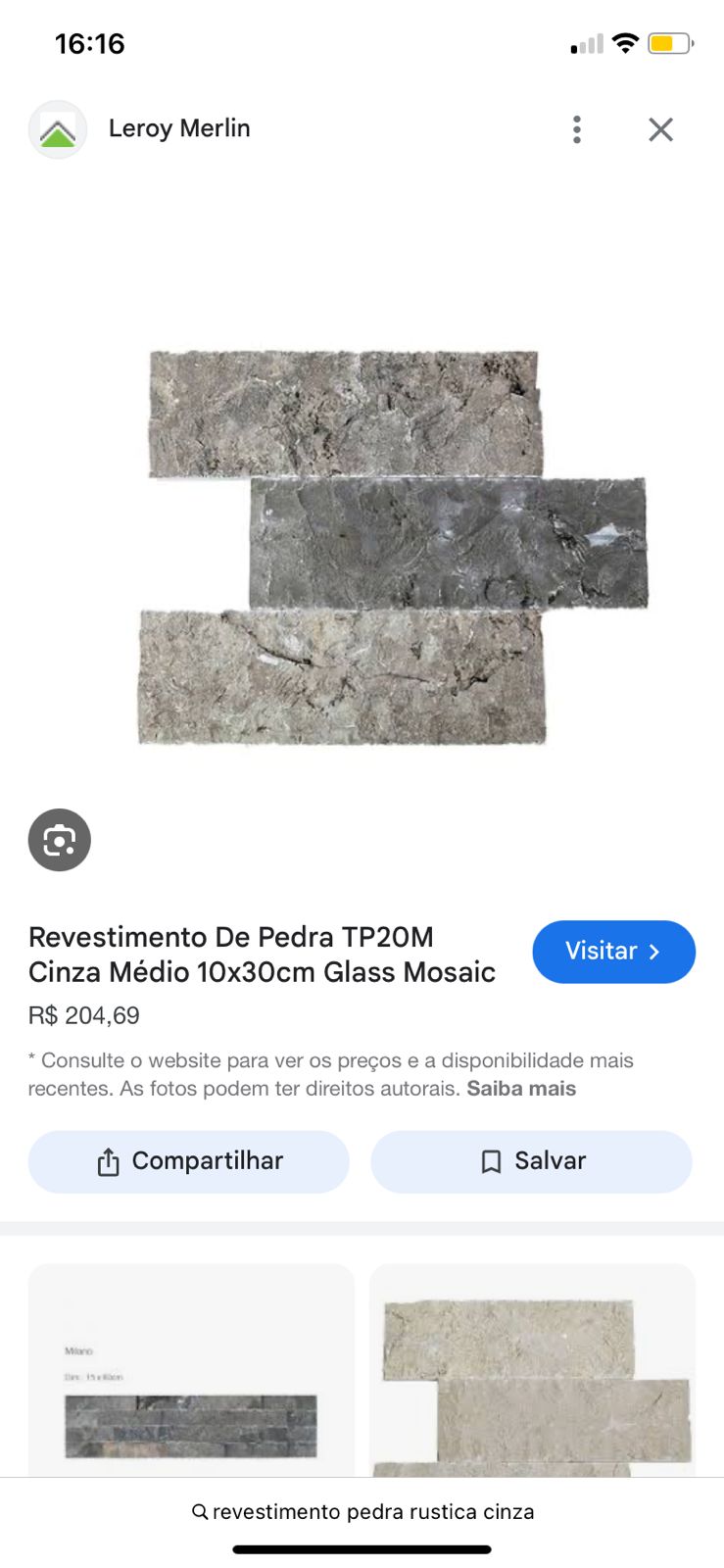The height and width of the screenshot is (1568, 724).
Task: Open the three-dot overflow menu
Action: point(577,129)
